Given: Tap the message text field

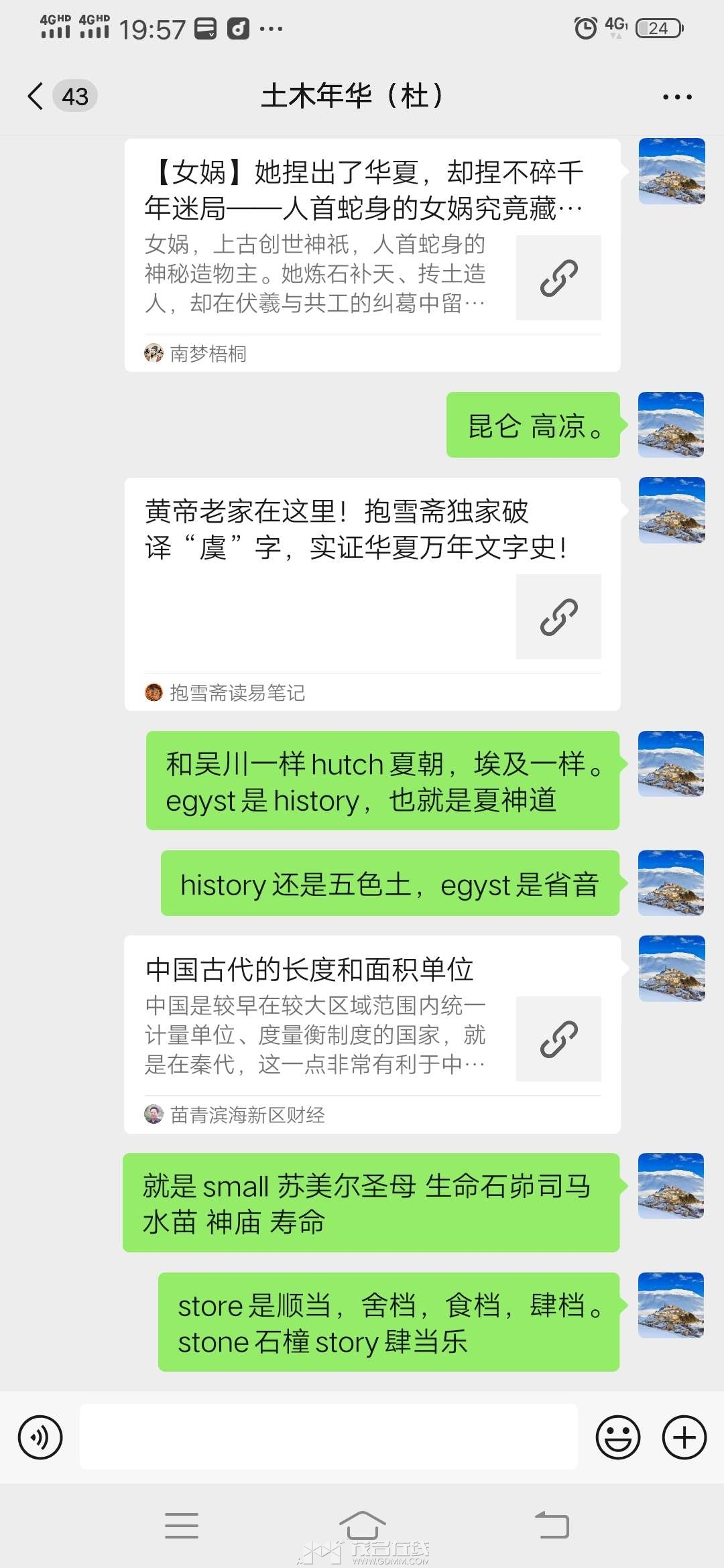Looking at the screenshot, I should click(x=328, y=1437).
